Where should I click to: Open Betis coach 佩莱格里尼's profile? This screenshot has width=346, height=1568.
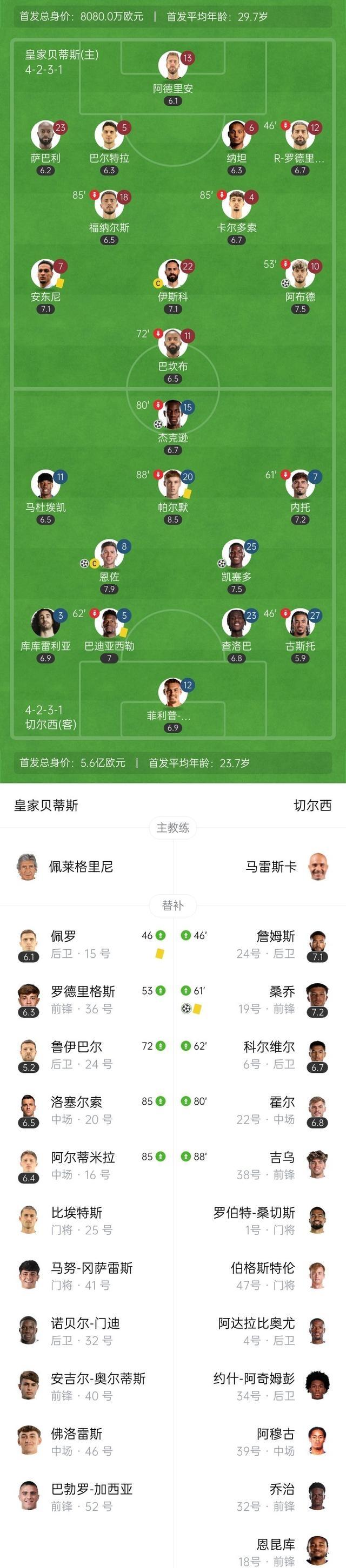(81, 866)
